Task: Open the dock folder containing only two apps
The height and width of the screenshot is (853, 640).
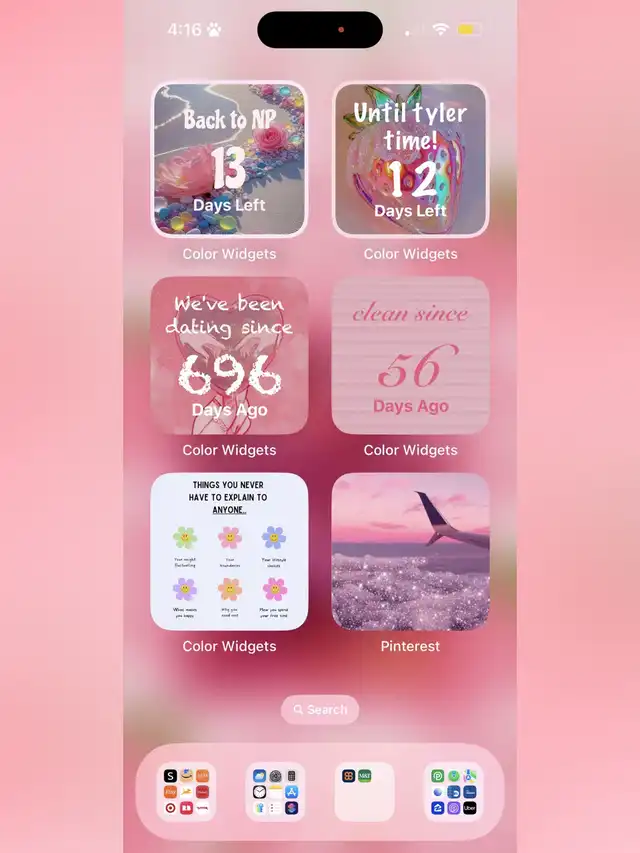Action: click(x=364, y=792)
